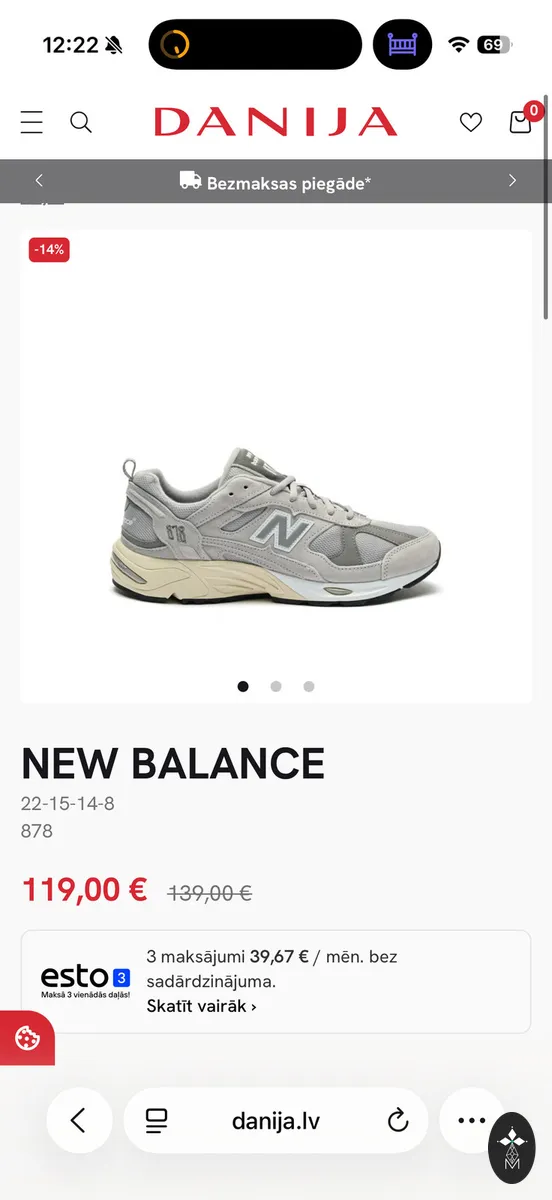Tap the danija.lv address bar
This screenshot has height=1200, width=552.
pyautogui.click(x=276, y=1120)
